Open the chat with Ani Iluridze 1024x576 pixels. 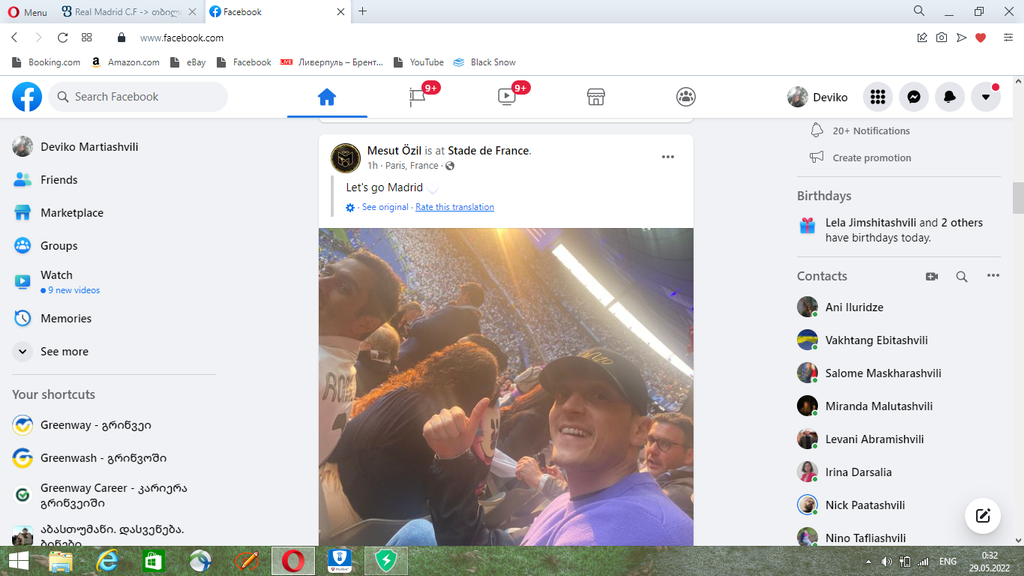(x=853, y=307)
